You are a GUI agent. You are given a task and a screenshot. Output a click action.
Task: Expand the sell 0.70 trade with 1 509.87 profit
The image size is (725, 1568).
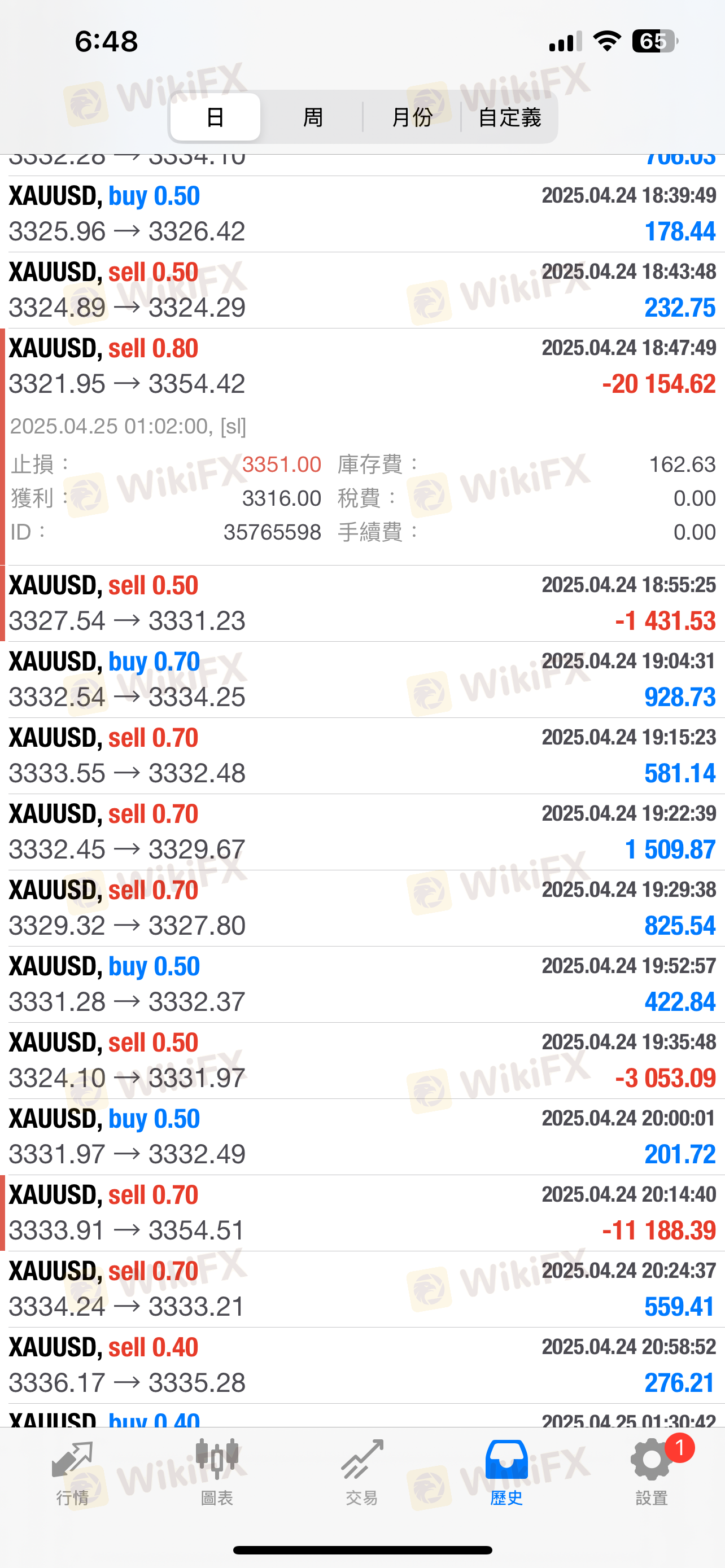pyautogui.click(x=362, y=831)
